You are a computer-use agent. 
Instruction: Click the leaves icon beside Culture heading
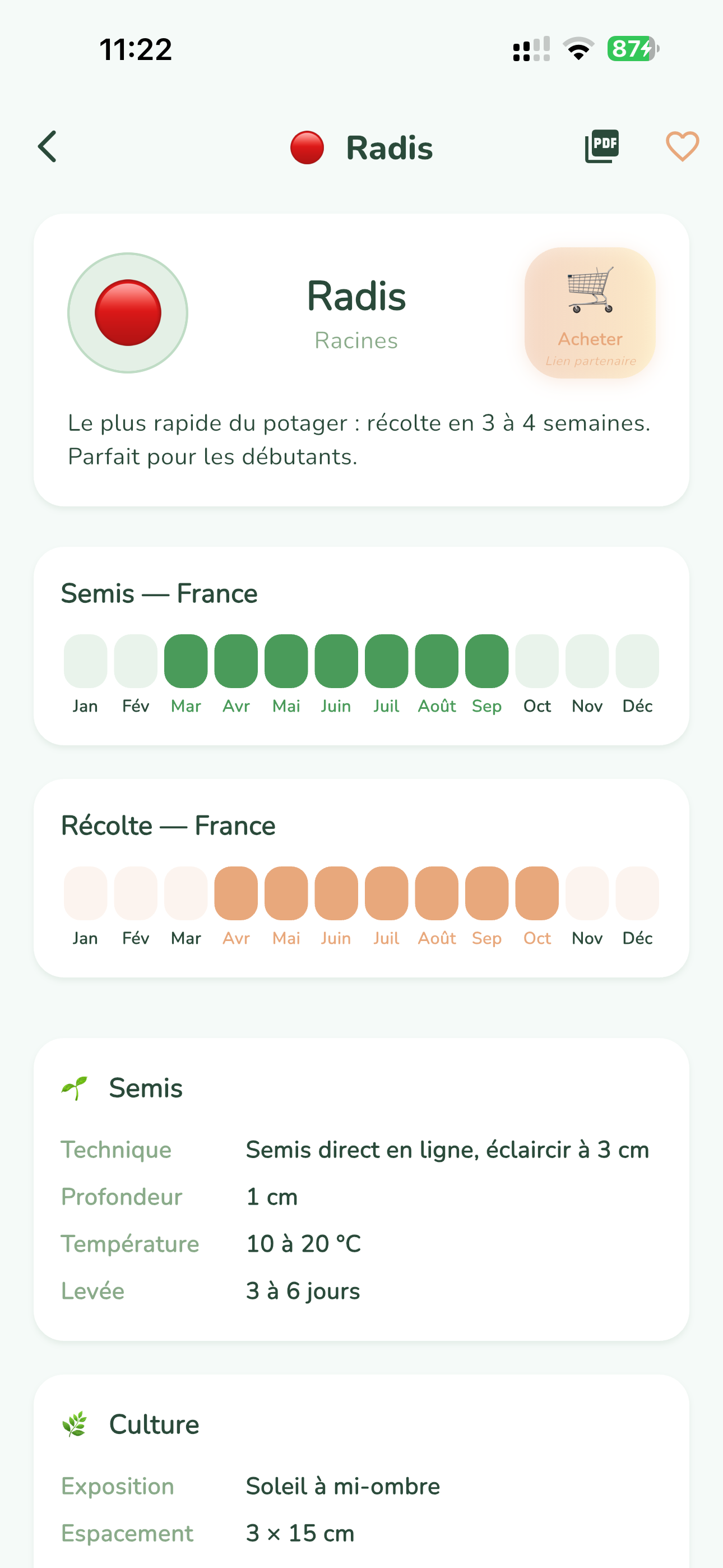[x=74, y=1423]
